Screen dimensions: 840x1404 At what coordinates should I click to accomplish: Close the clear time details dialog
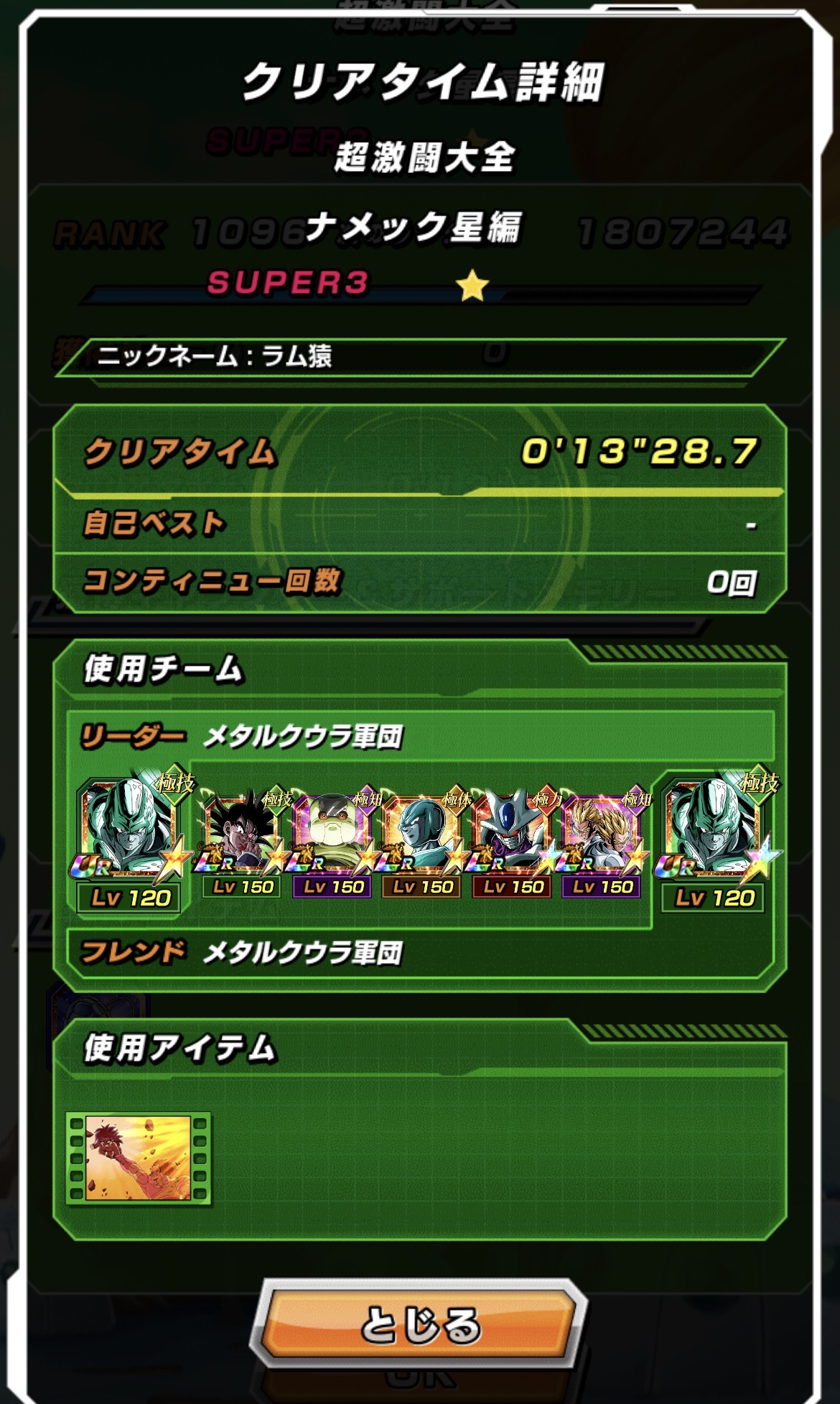[420, 1324]
